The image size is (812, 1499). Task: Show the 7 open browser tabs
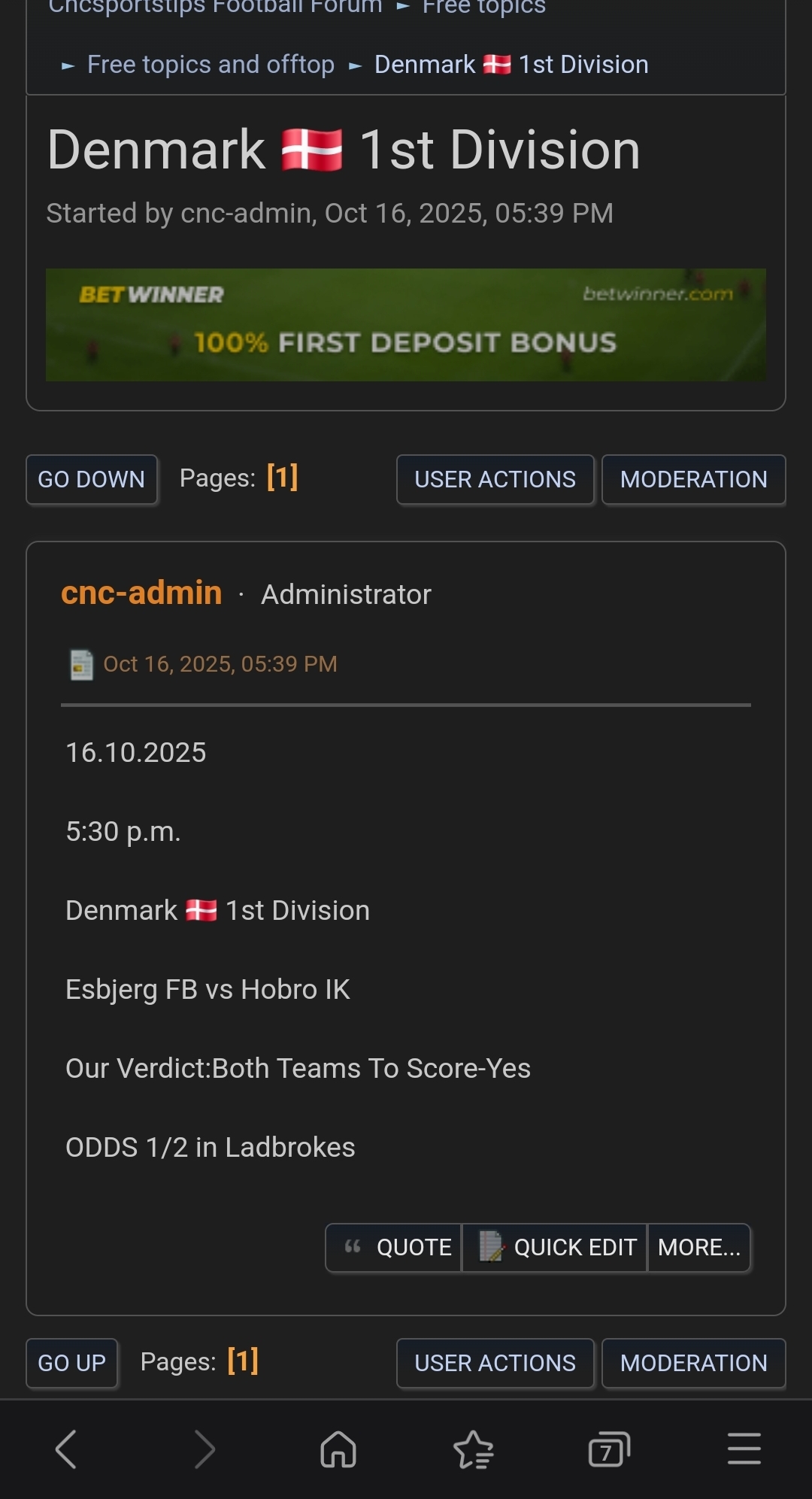(x=608, y=1449)
